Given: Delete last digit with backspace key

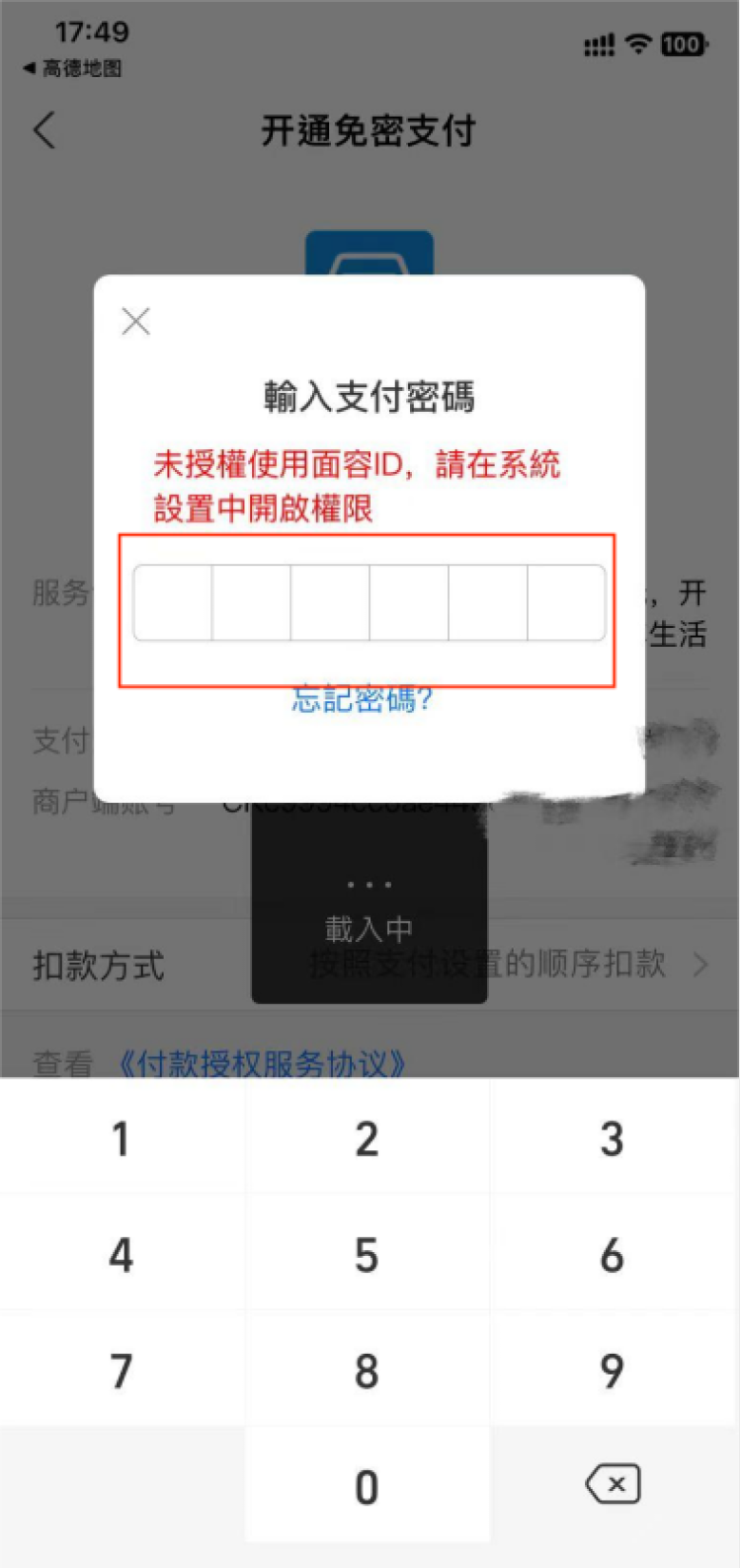Looking at the screenshot, I should tap(614, 1484).
